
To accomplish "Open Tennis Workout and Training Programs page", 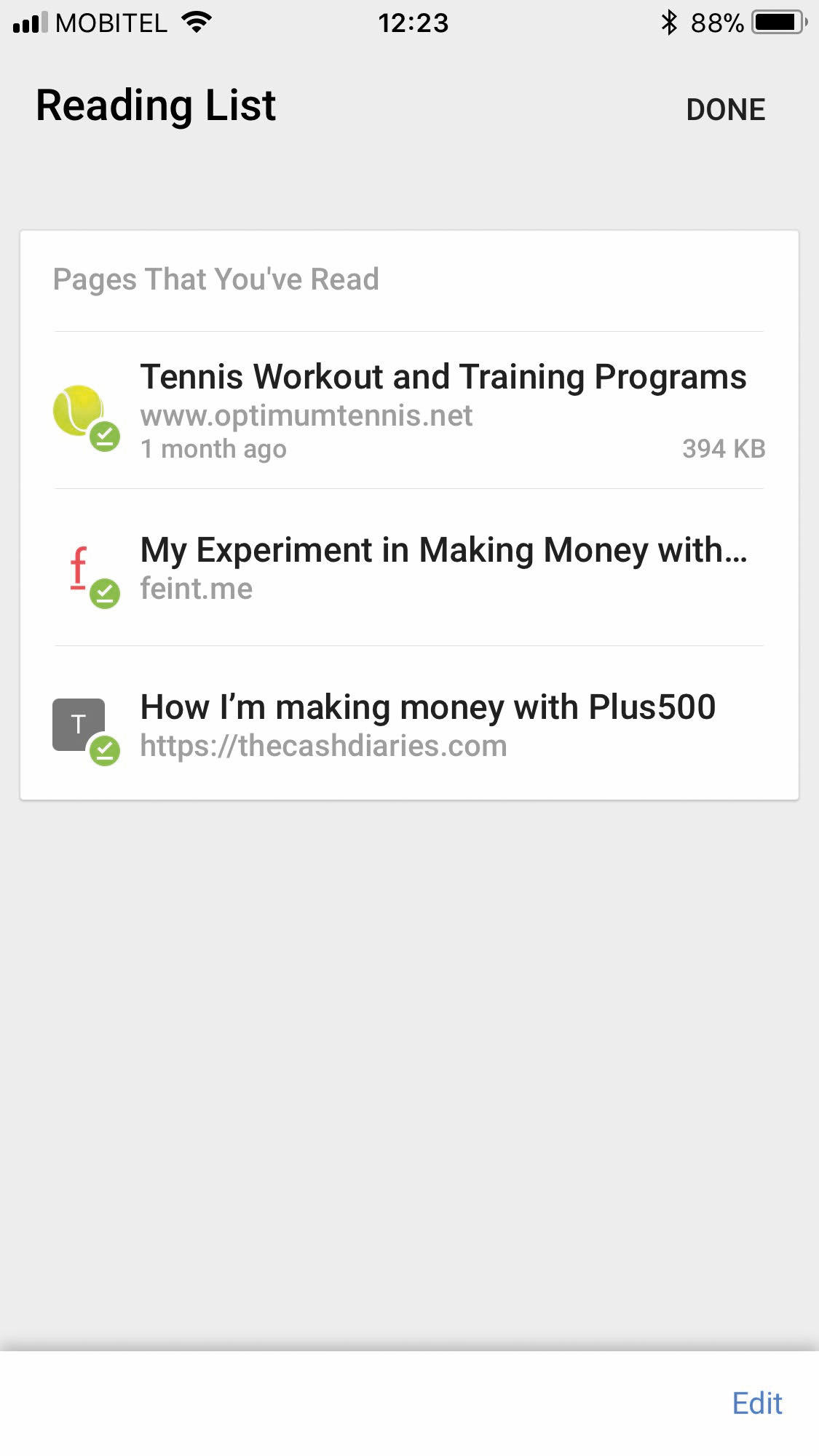I will pos(409,410).
